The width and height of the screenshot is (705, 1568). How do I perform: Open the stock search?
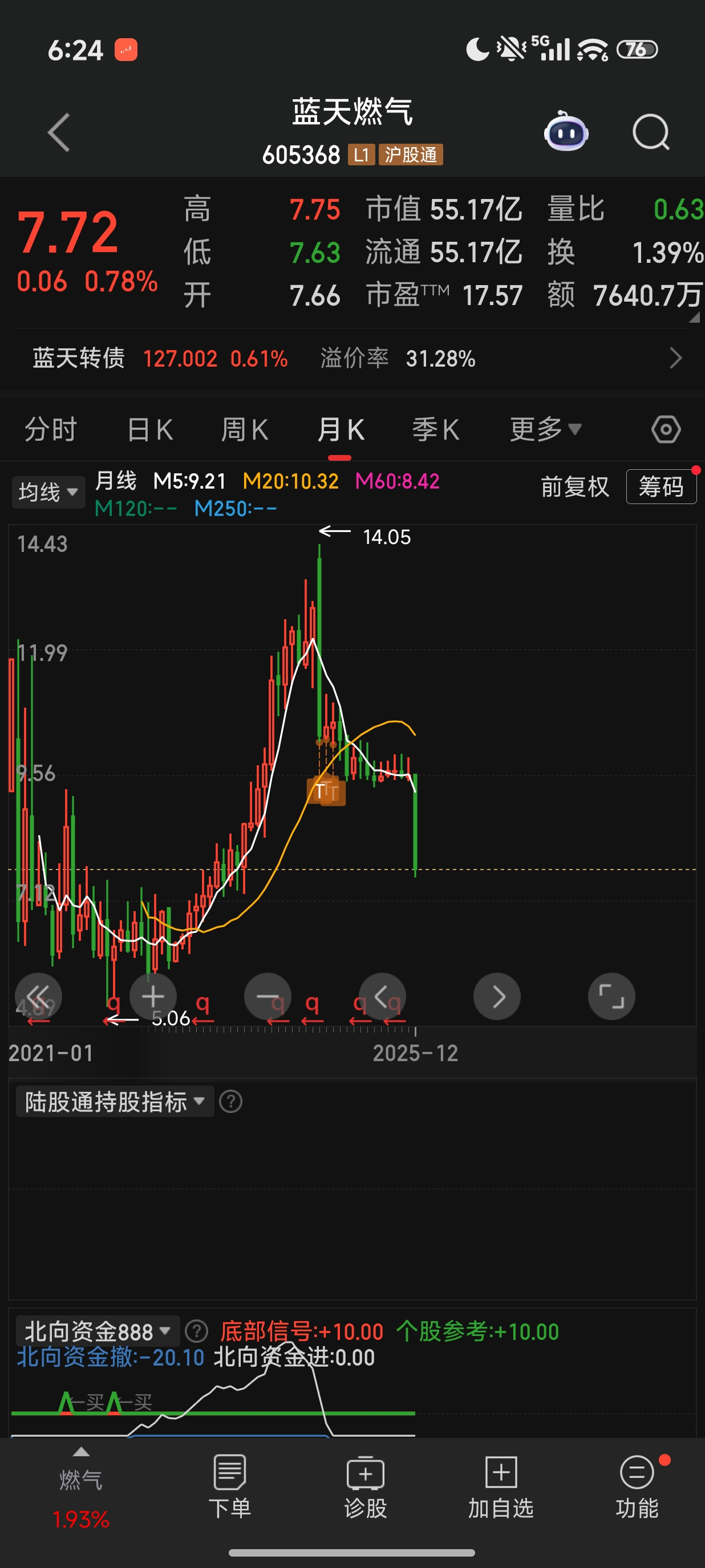pos(650,132)
